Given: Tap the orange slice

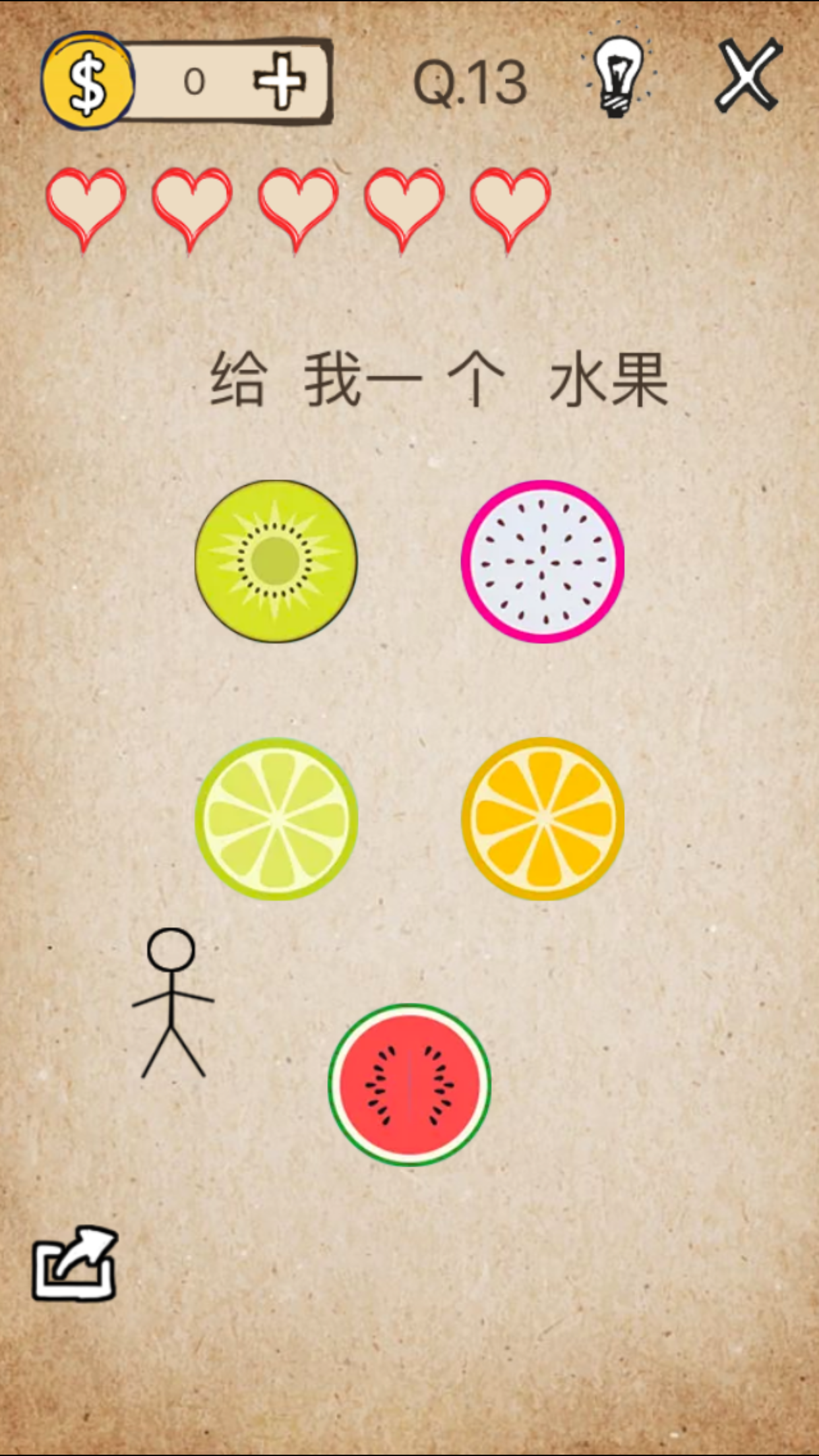Looking at the screenshot, I should (543, 819).
